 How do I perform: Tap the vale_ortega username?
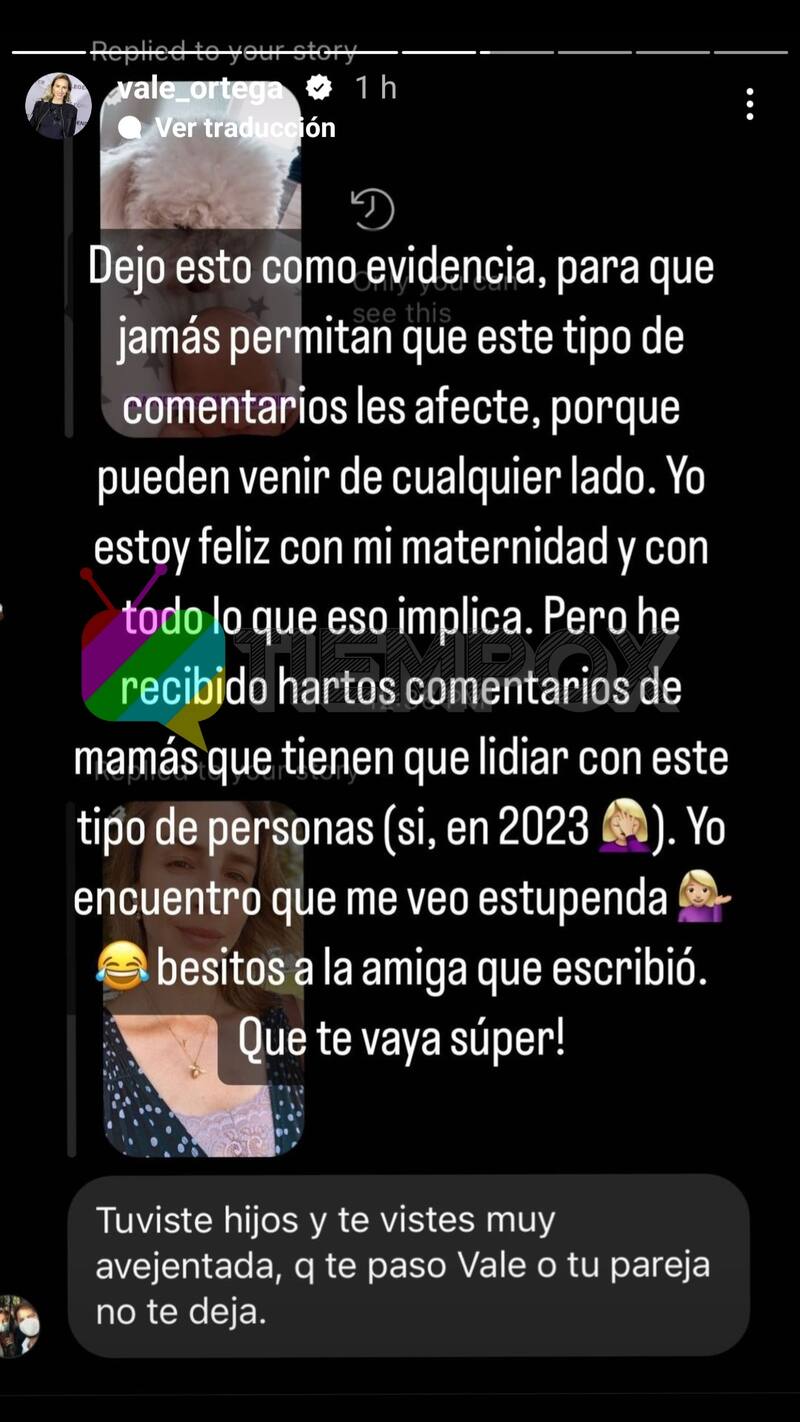[200, 88]
